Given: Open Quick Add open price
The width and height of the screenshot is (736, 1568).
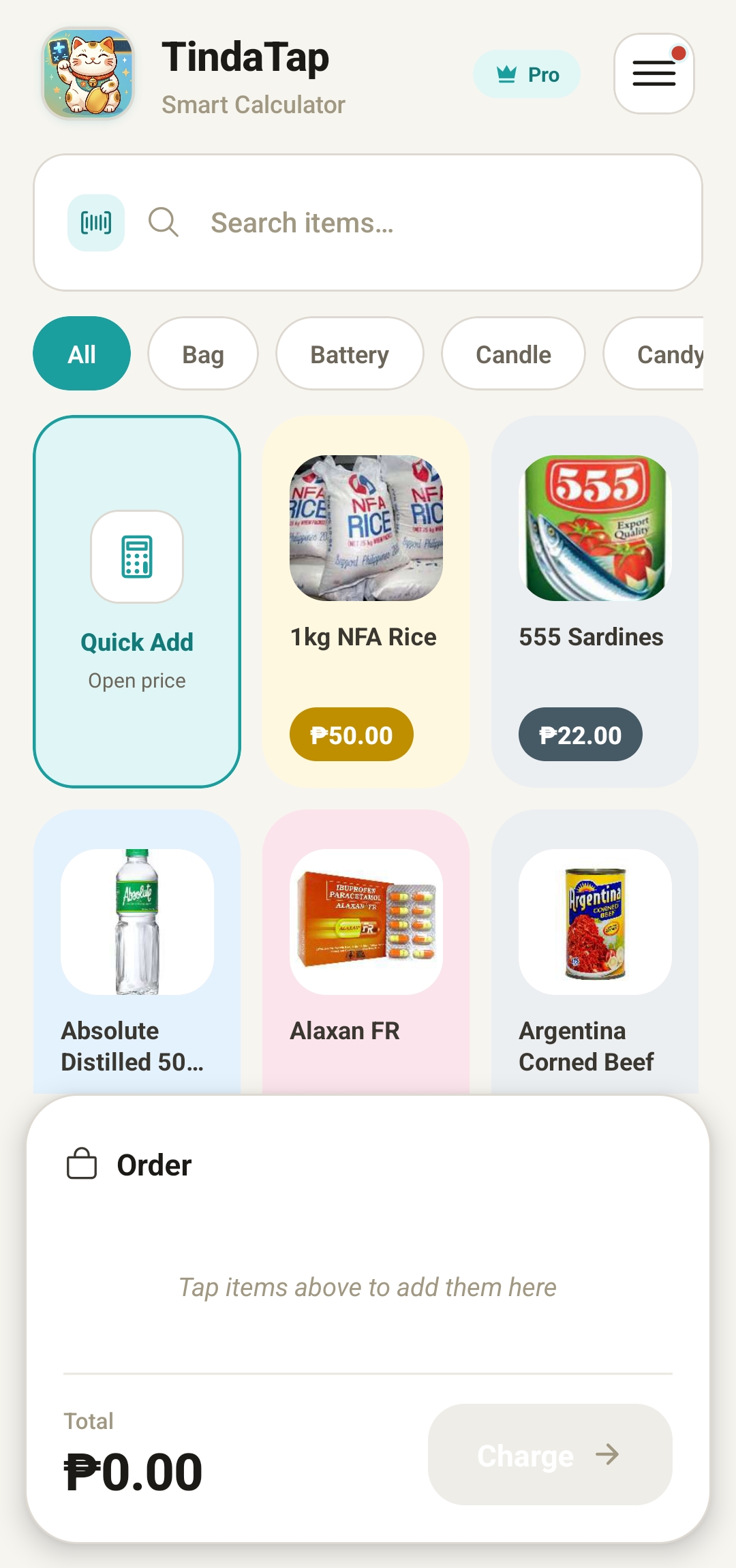Looking at the screenshot, I should pyautogui.click(x=137, y=602).
